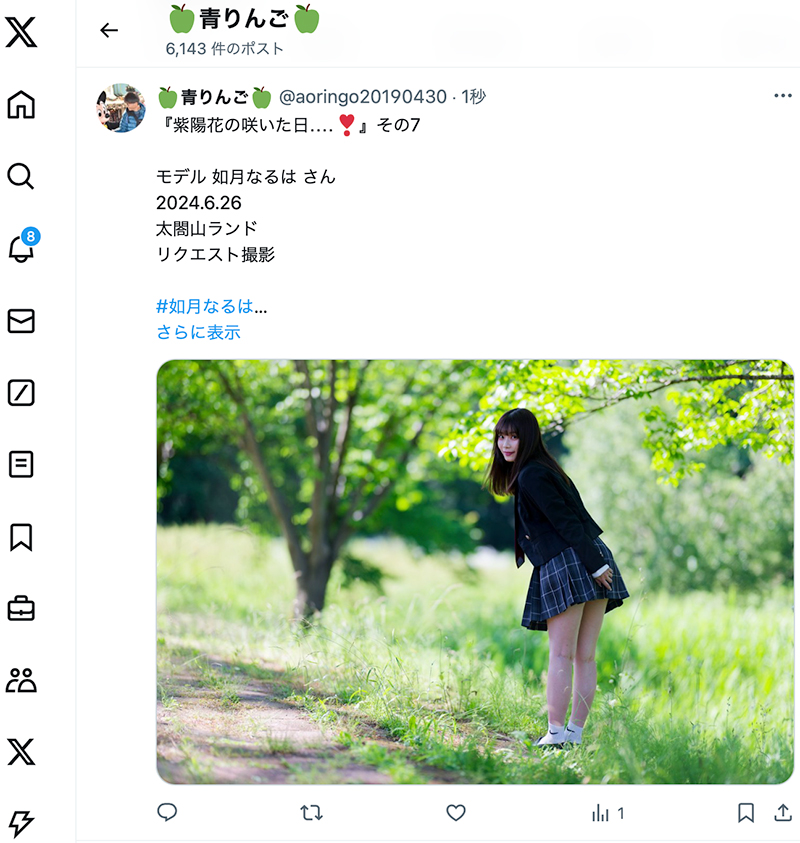The width and height of the screenshot is (800, 843).
Task: Open the Jobs briefcase icon
Action: click(x=21, y=608)
